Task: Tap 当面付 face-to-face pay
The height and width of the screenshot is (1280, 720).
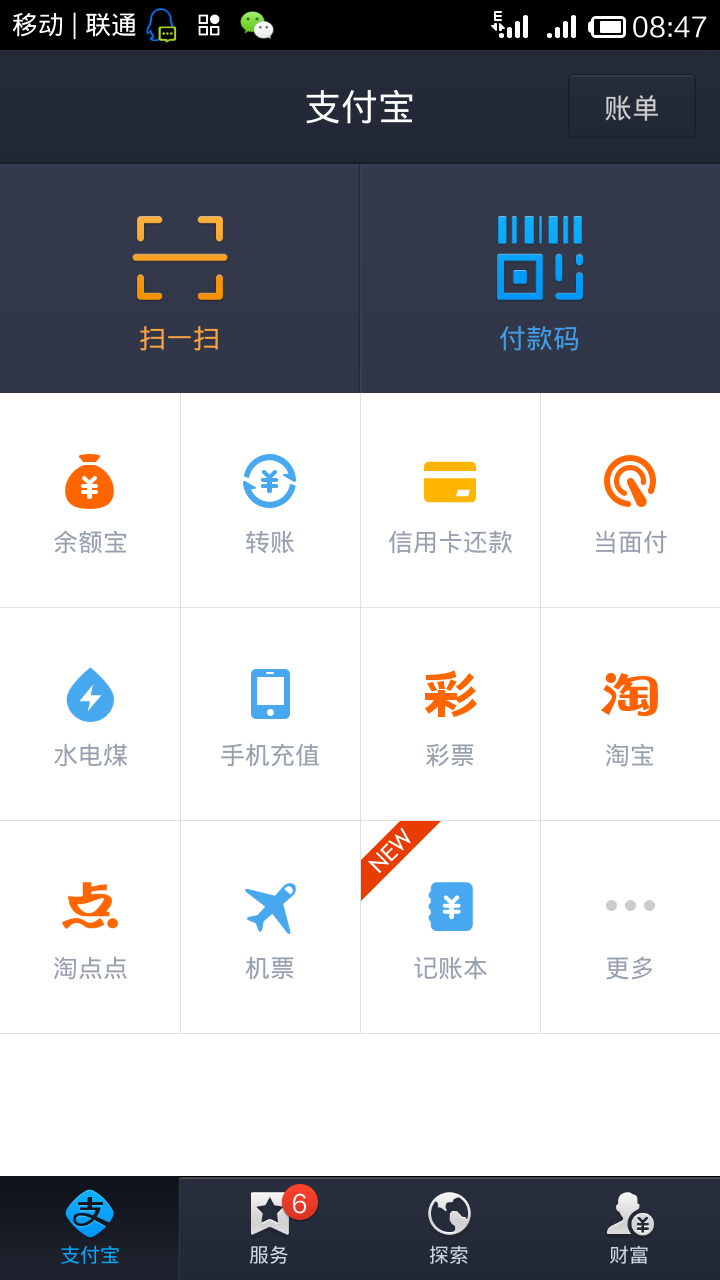Action: (630, 500)
